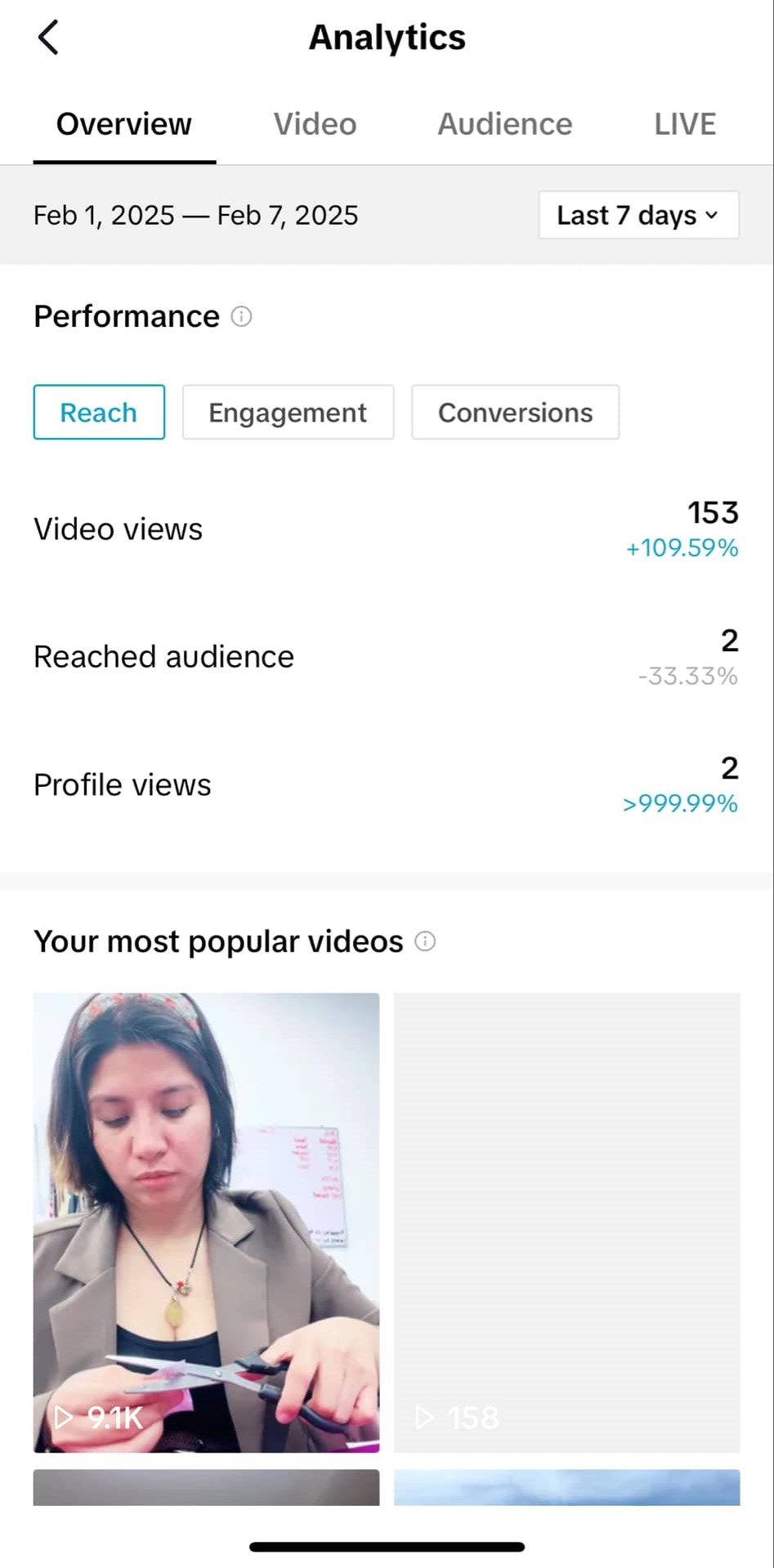Open the video with 9.1K views

point(206,1222)
